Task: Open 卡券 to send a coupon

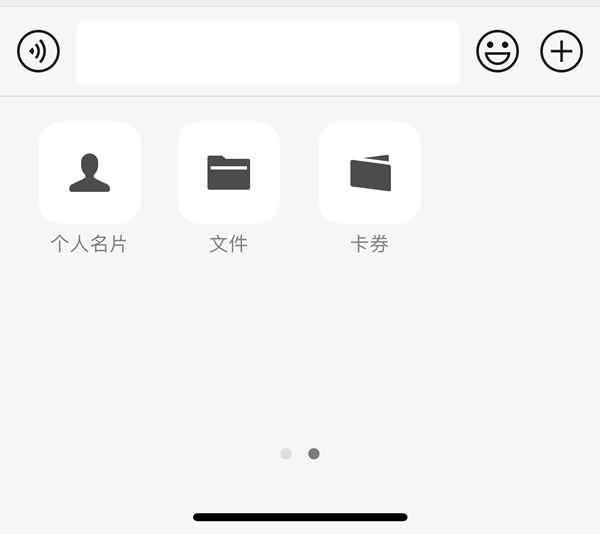Action: (369, 173)
